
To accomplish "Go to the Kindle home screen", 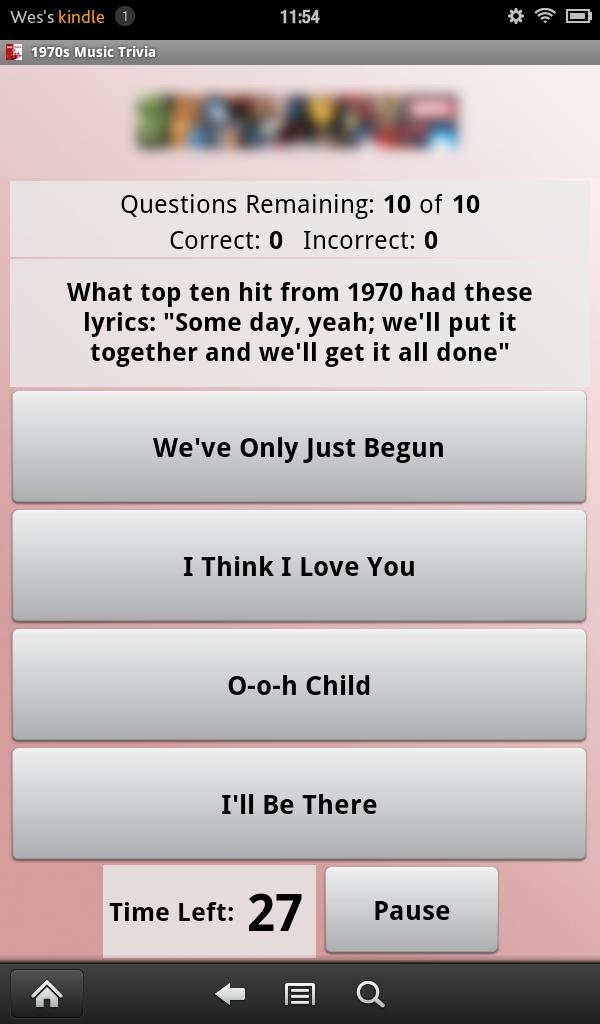I will [46, 993].
